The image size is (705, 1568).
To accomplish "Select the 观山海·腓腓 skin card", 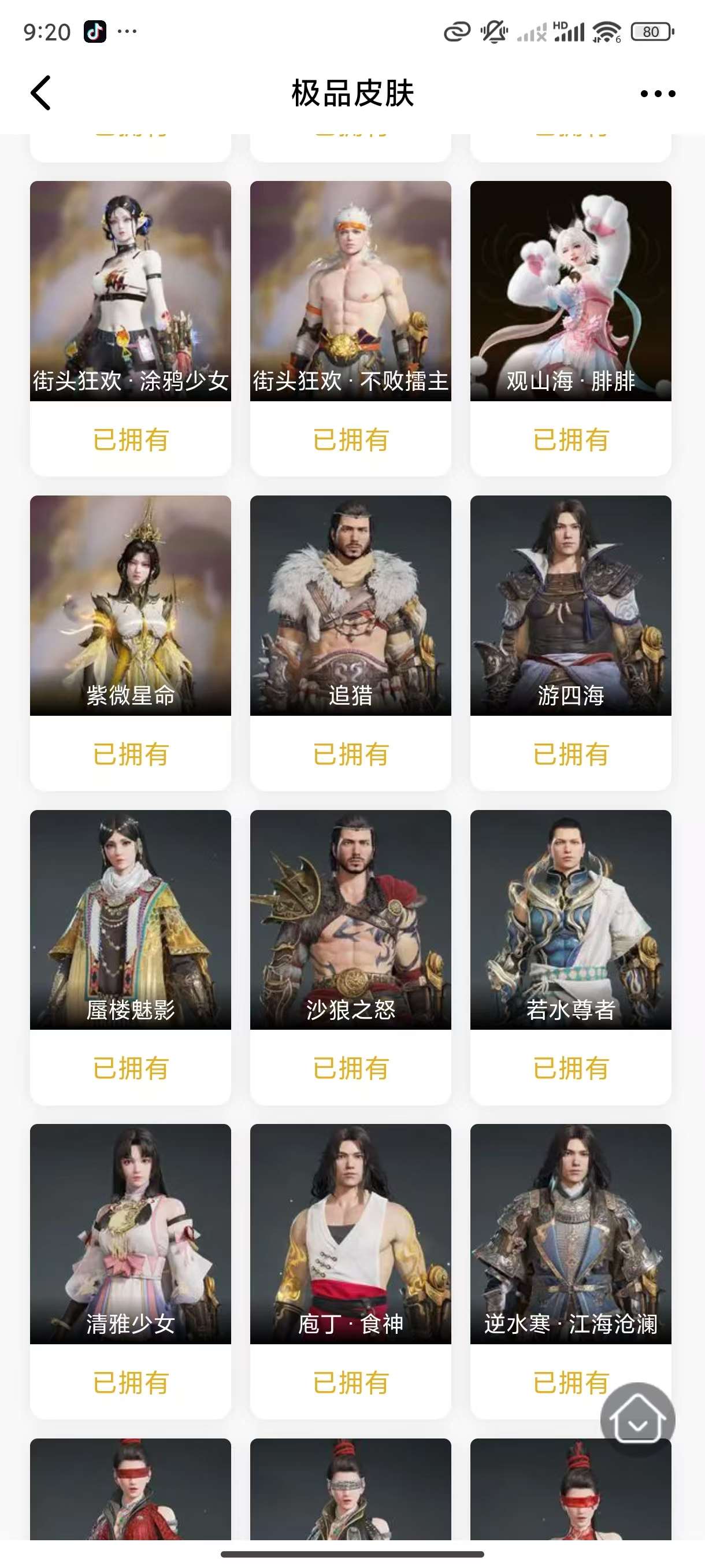I will [x=570, y=291].
